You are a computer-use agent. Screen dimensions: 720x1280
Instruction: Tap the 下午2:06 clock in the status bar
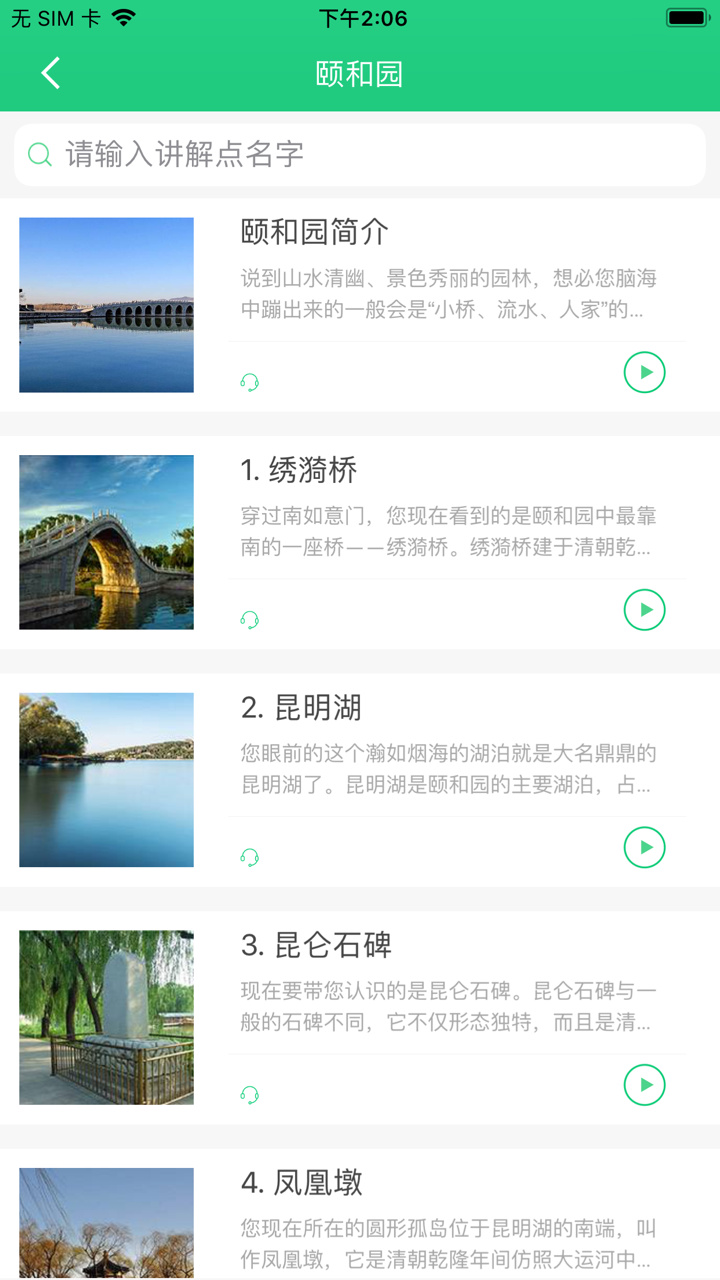point(360,17)
